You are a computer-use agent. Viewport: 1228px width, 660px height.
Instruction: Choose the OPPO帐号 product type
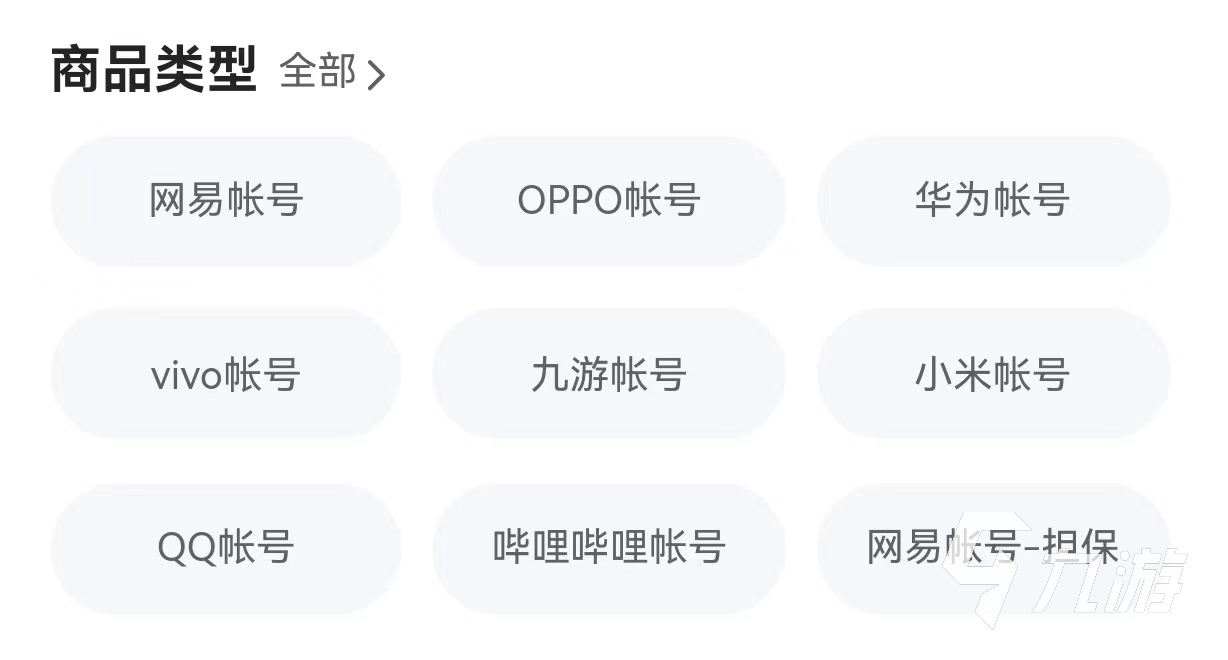point(608,201)
